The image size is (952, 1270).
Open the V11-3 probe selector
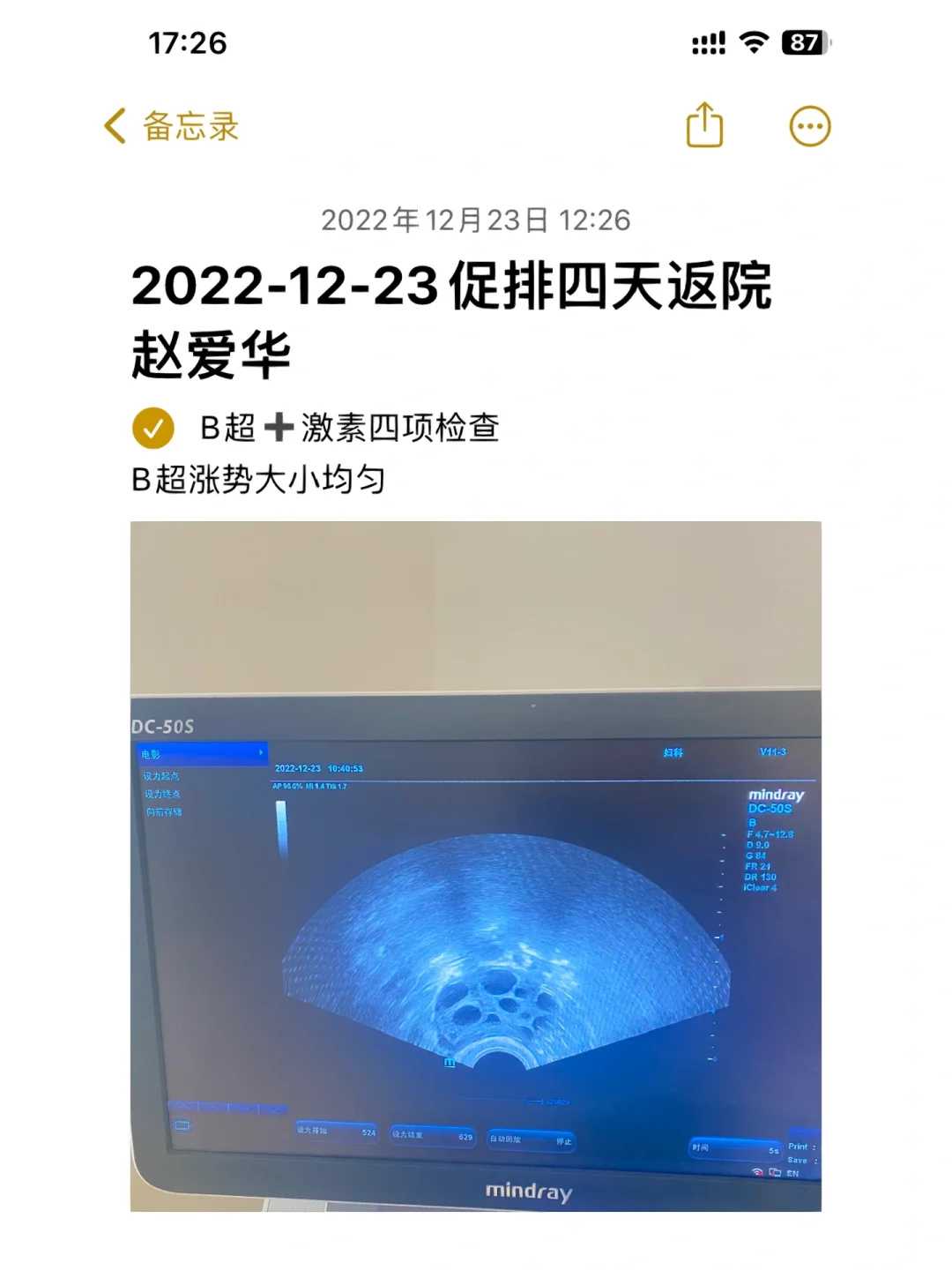(776, 751)
